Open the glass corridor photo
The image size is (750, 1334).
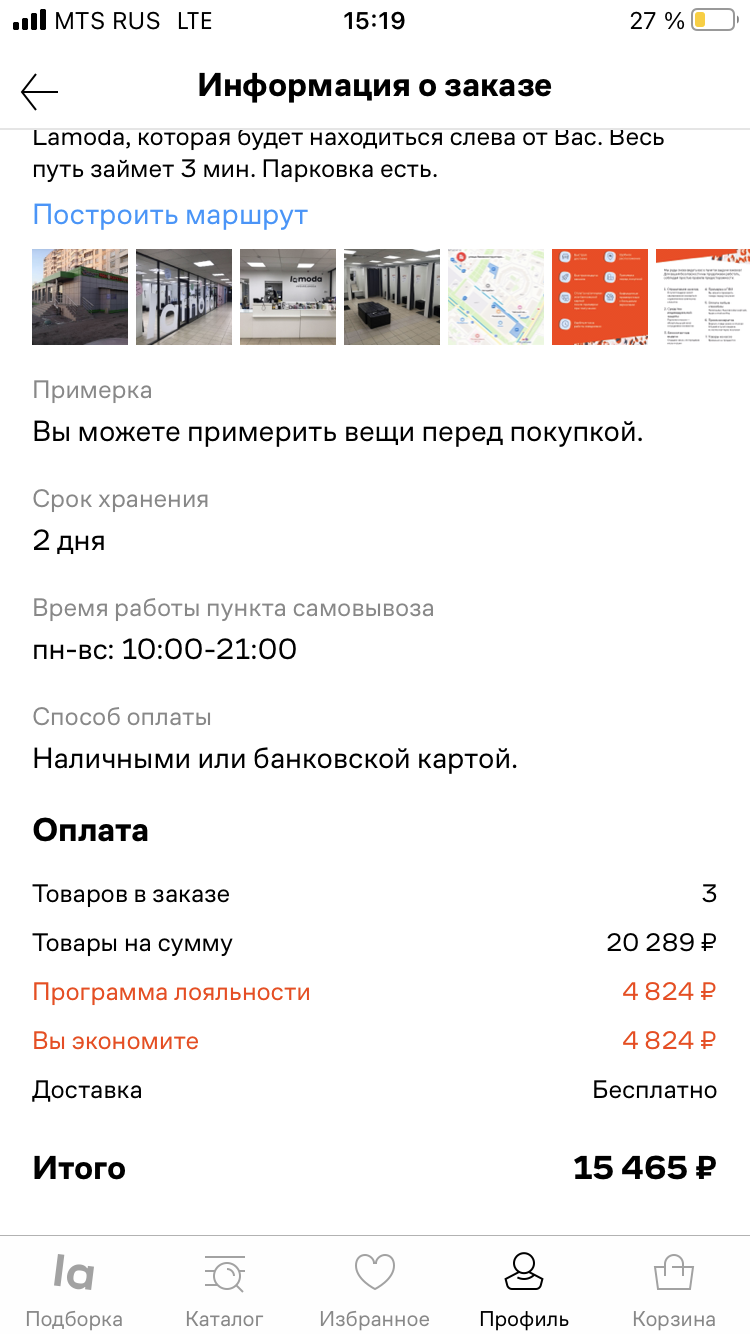[x=184, y=297]
